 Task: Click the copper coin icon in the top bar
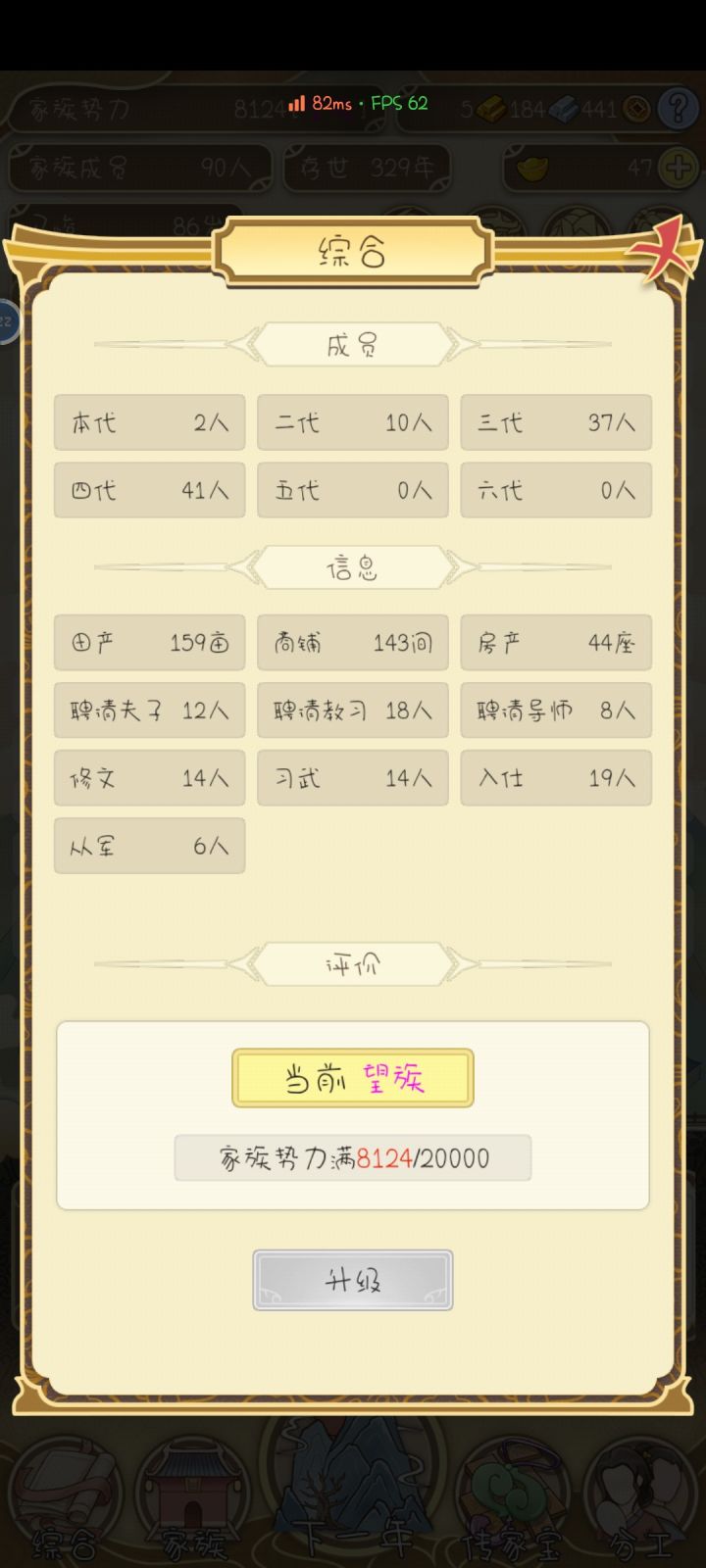(x=637, y=109)
